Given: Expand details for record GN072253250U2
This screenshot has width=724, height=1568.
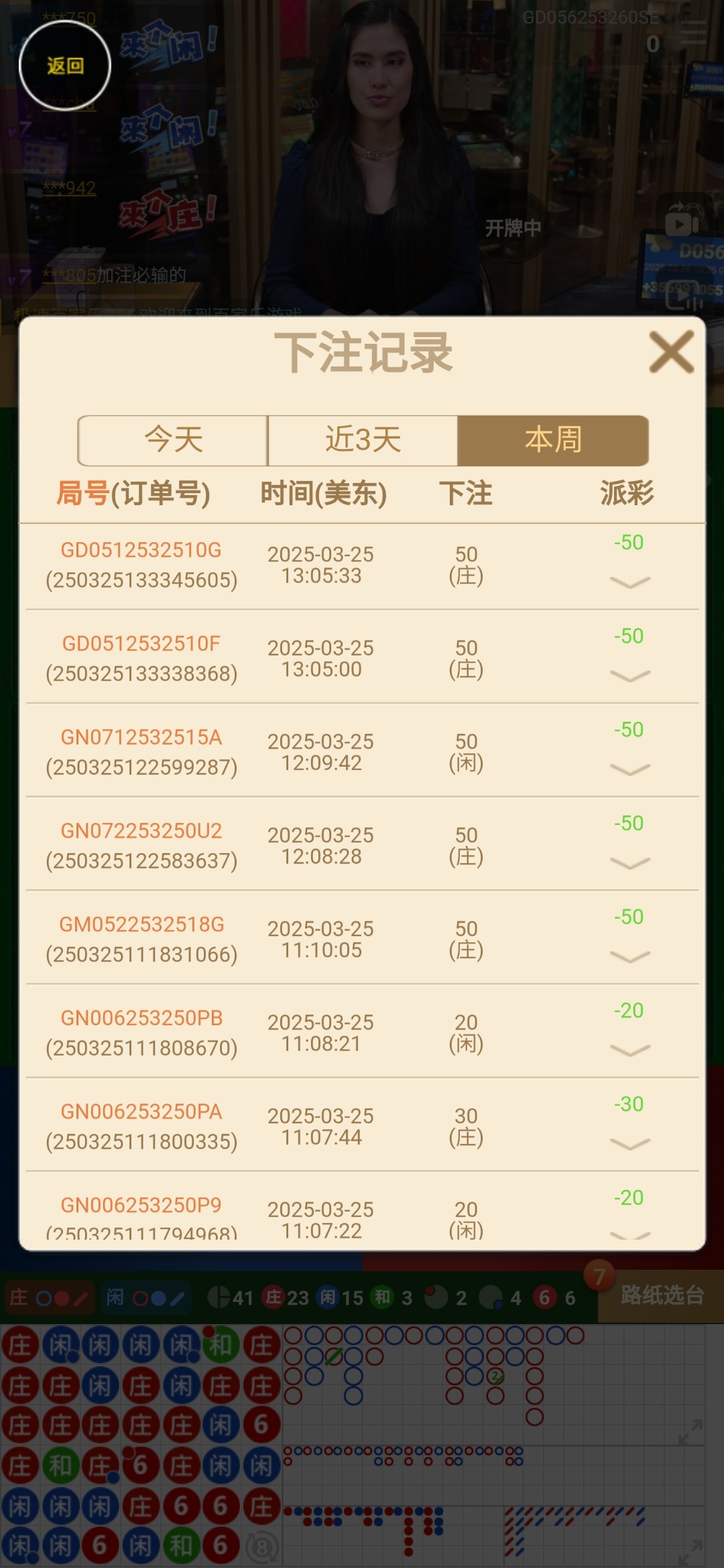Looking at the screenshot, I should coord(629,863).
